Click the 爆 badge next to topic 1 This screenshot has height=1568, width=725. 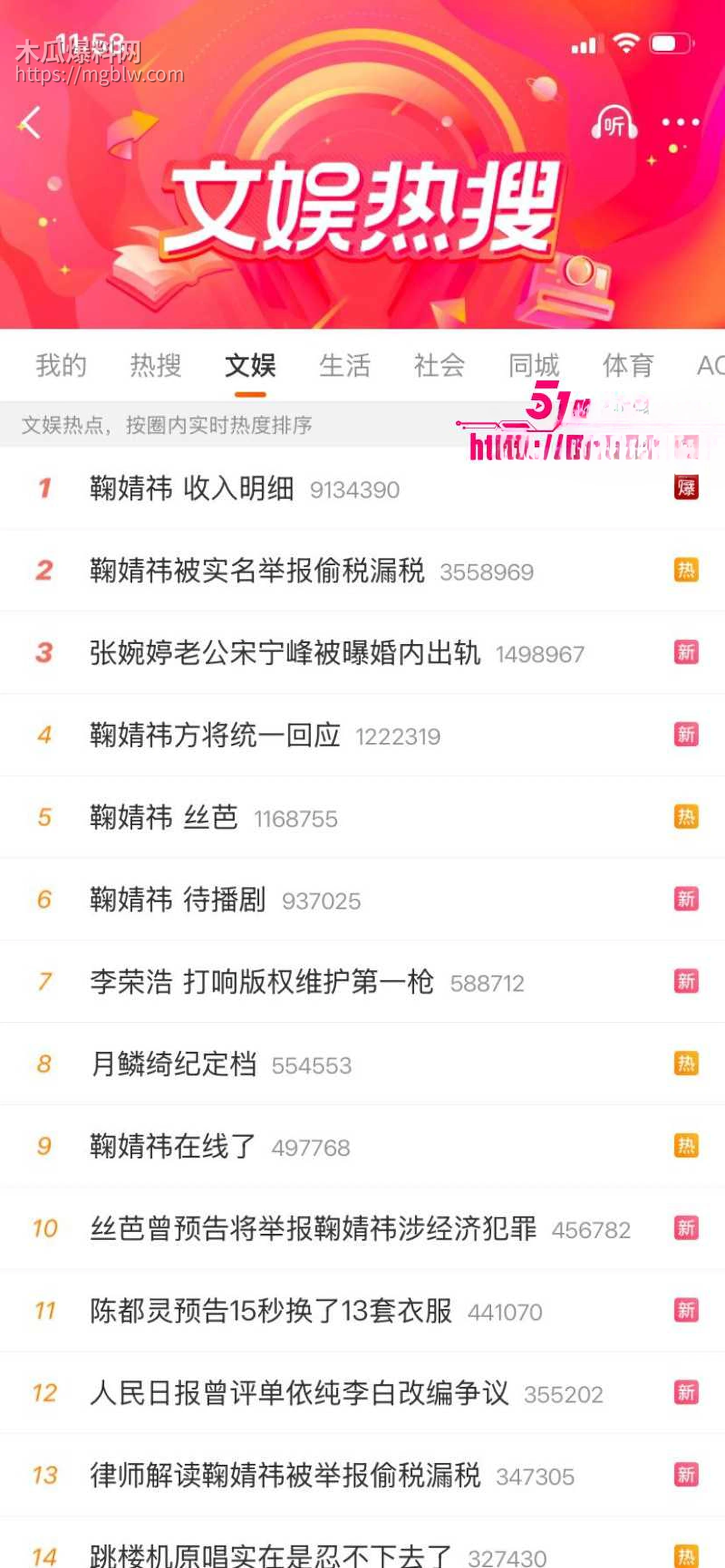[687, 487]
